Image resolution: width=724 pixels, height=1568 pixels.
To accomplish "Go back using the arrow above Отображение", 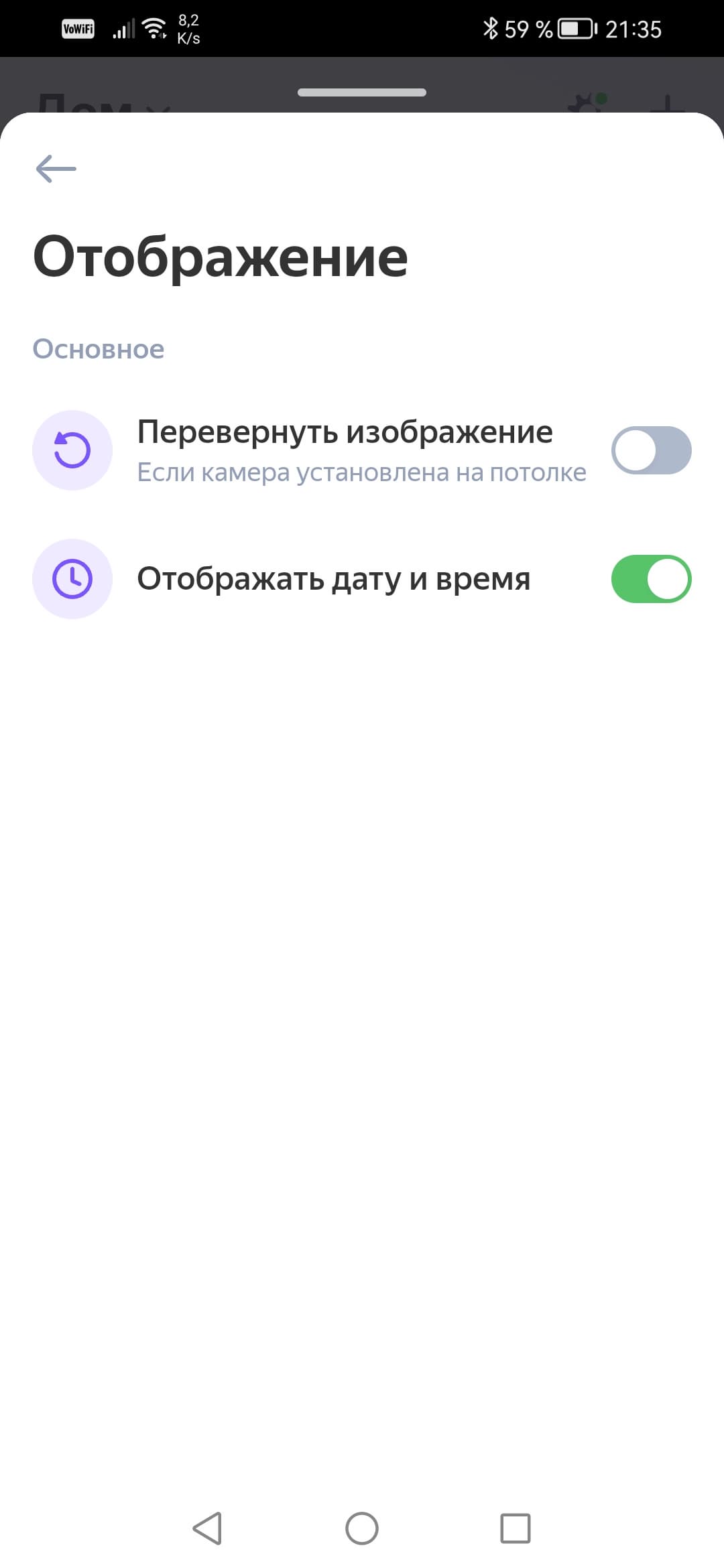I will (x=56, y=168).
